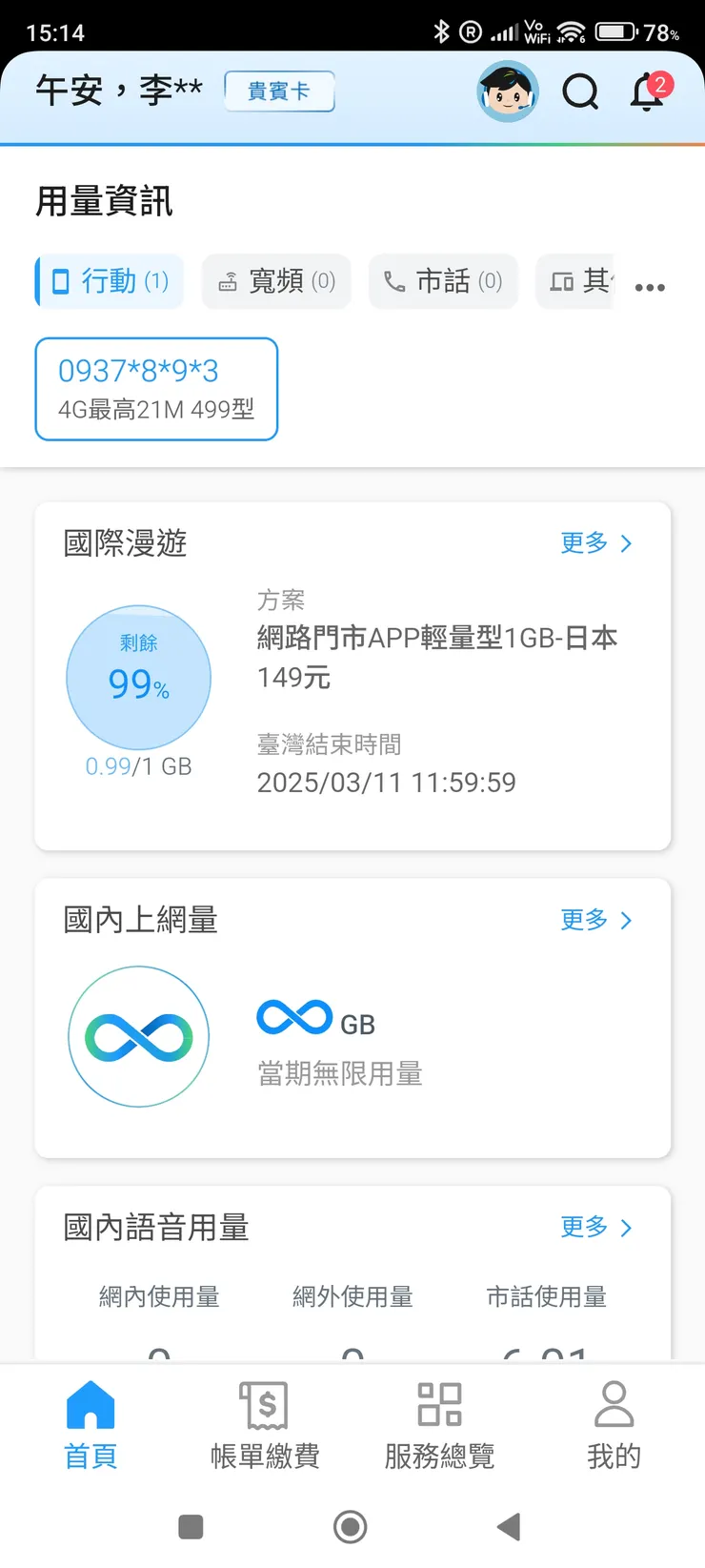Tap the mobile phone icon on 行動 tab

pos(59,282)
